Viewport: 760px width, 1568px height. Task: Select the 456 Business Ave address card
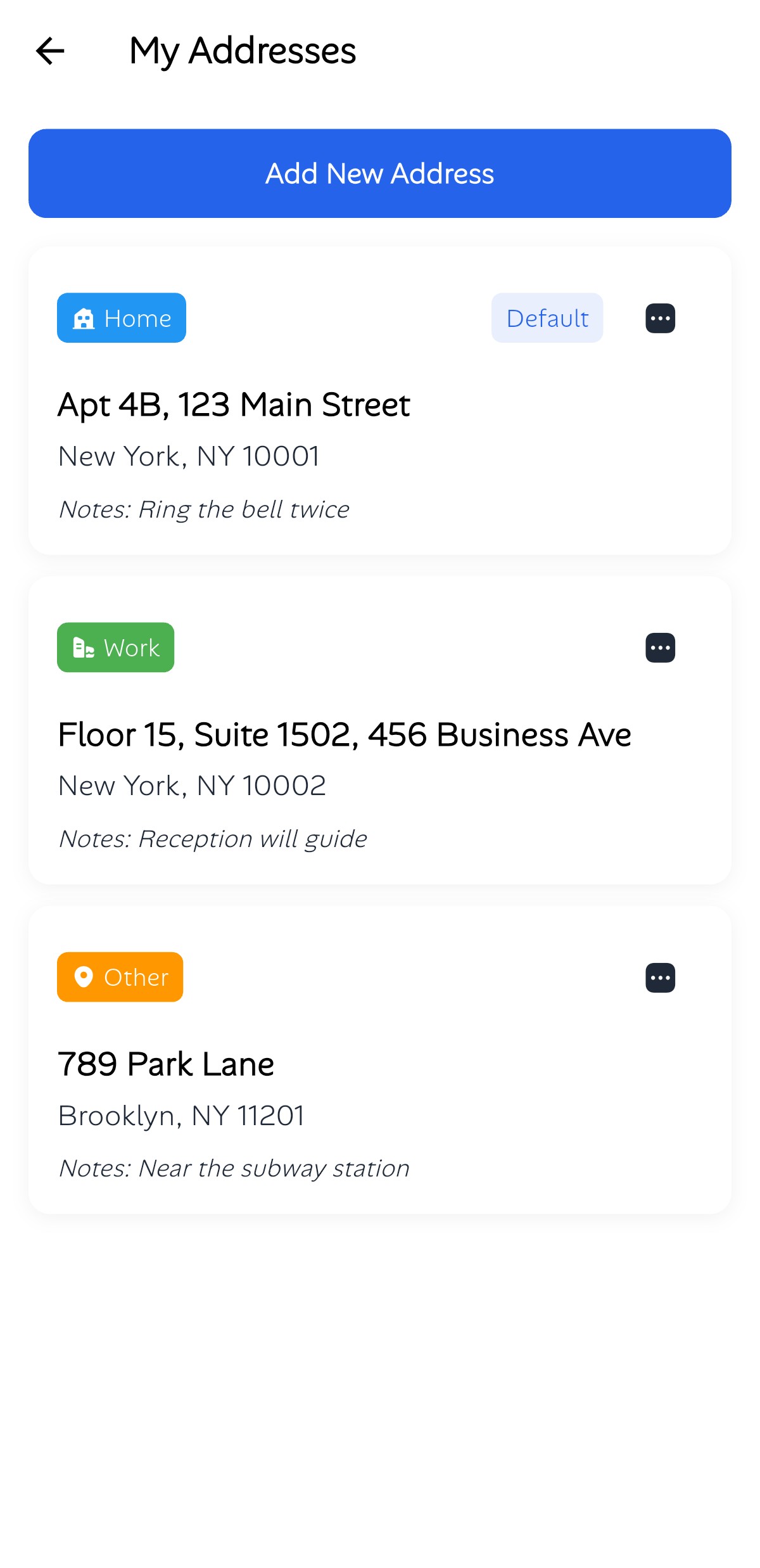click(x=380, y=760)
